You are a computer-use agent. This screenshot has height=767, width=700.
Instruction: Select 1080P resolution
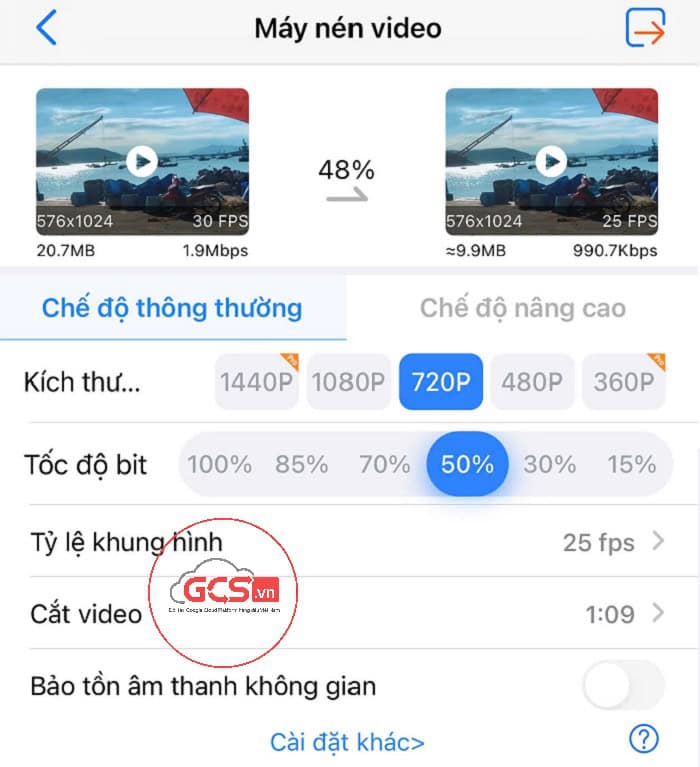click(348, 382)
